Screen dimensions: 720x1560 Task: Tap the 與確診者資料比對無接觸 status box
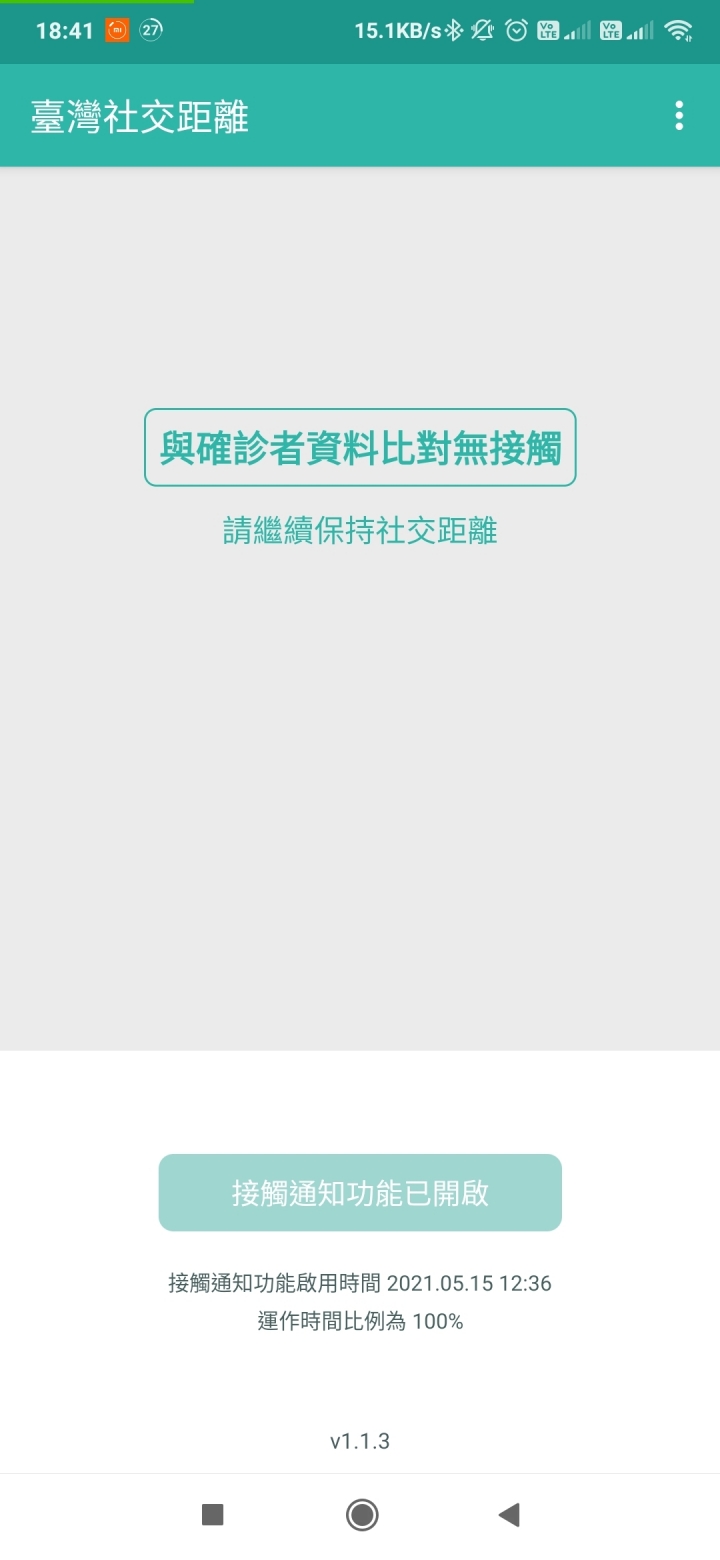point(360,448)
